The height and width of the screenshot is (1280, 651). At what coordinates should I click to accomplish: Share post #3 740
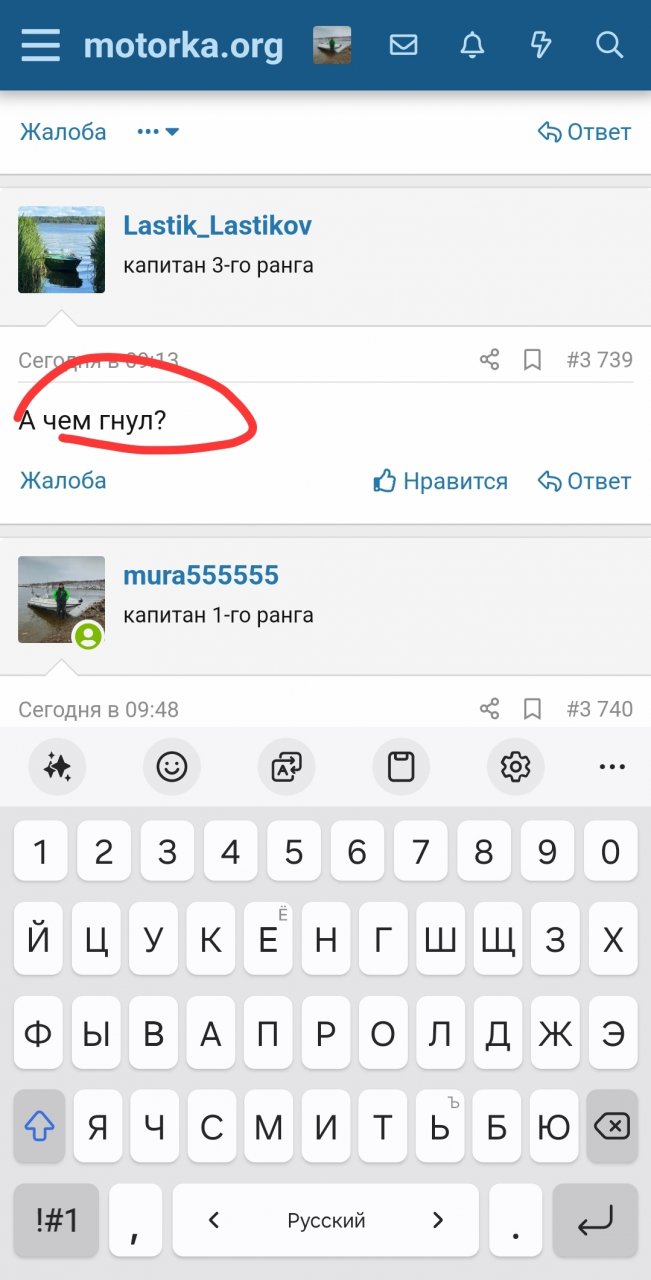point(489,709)
